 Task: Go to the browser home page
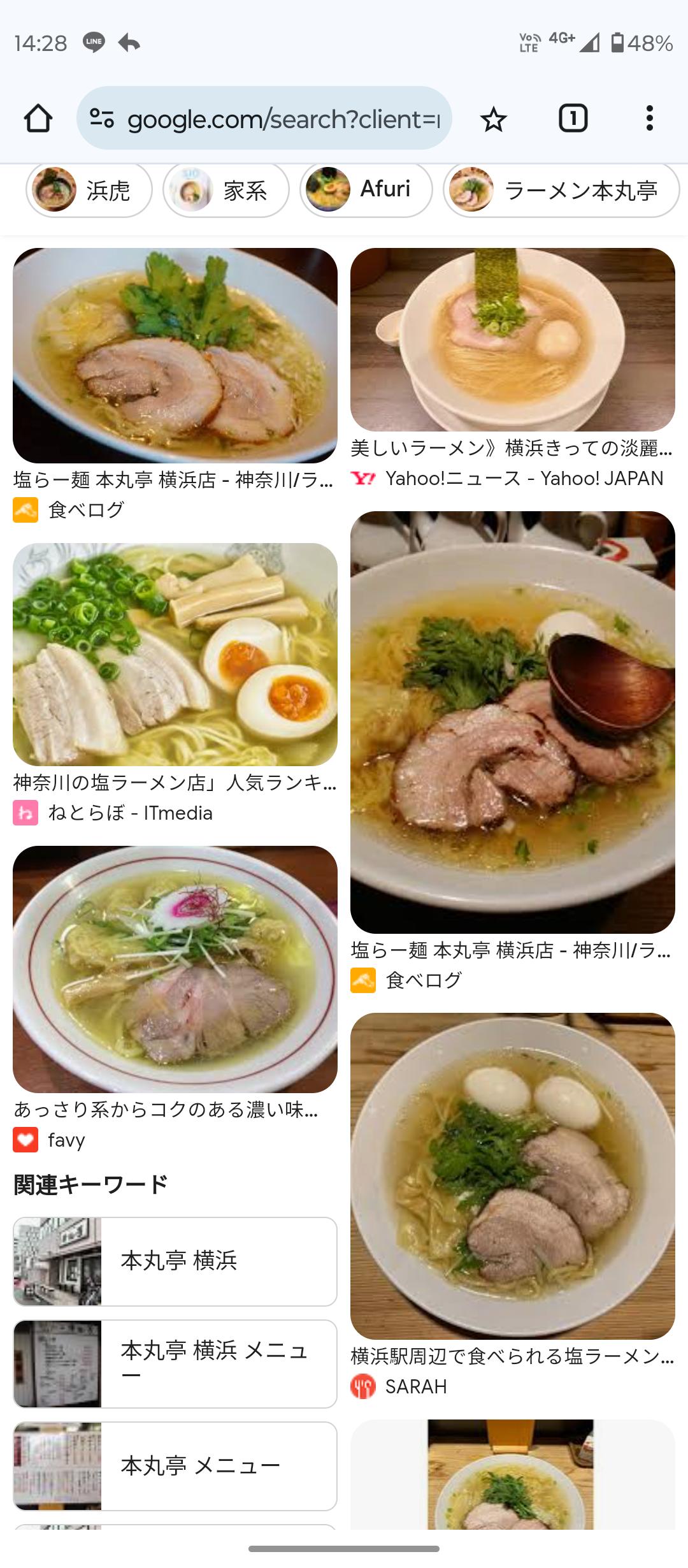pyautogui.click(x=38, y=119)
